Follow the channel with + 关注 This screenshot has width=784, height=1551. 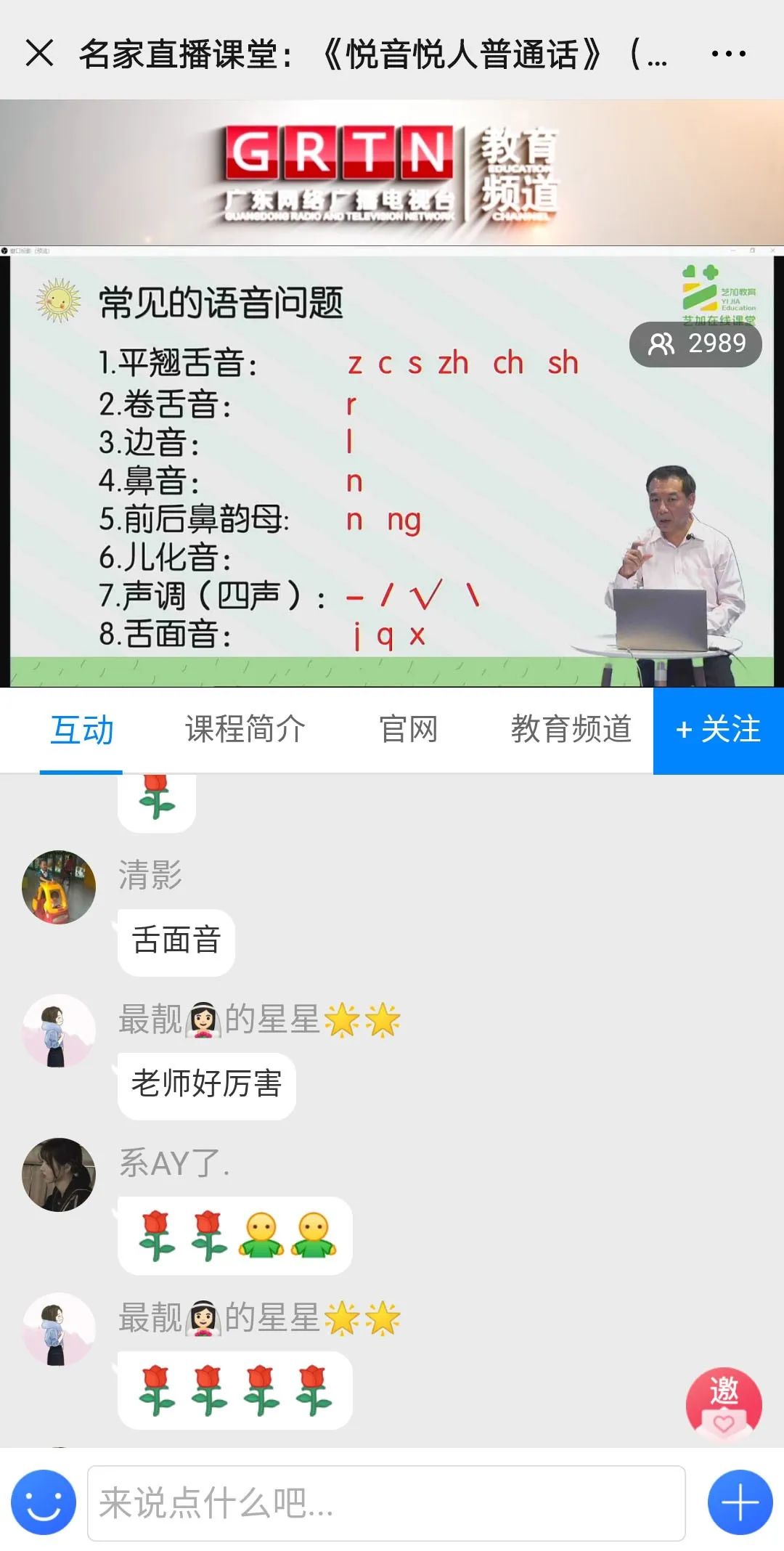click(x=718, y=730)
